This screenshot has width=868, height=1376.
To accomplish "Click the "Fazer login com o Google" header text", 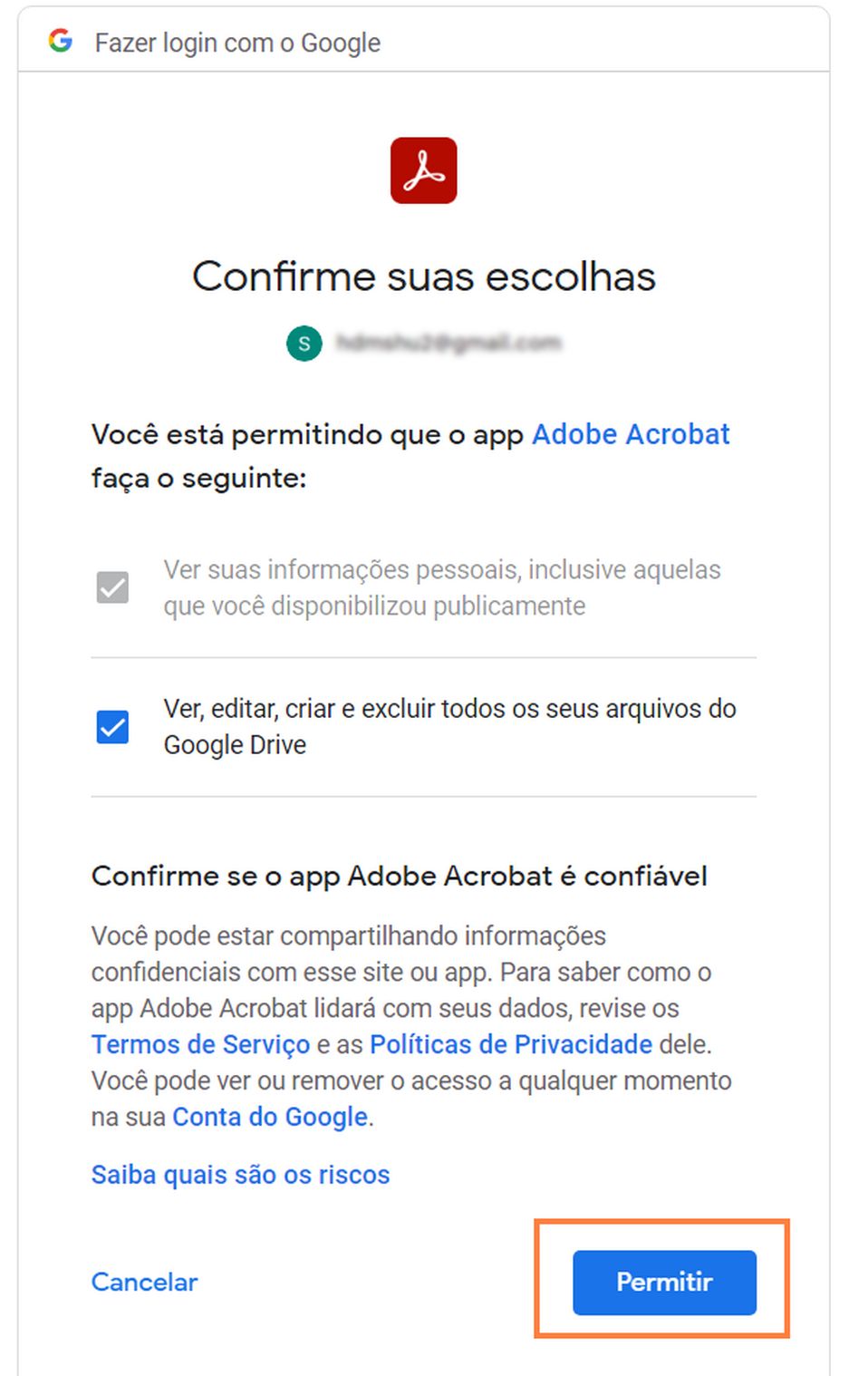I will (x=236, y=42).
